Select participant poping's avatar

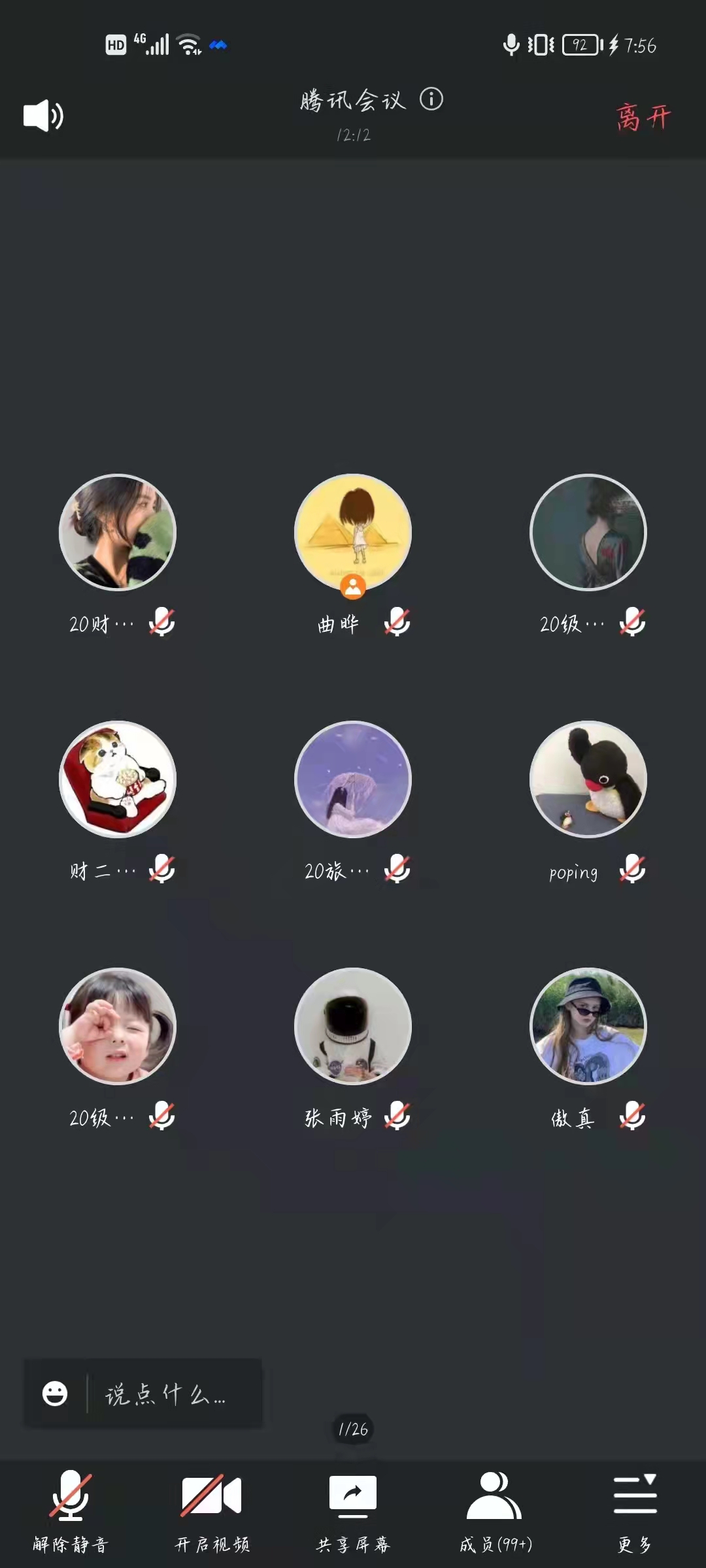coord(588,779)
